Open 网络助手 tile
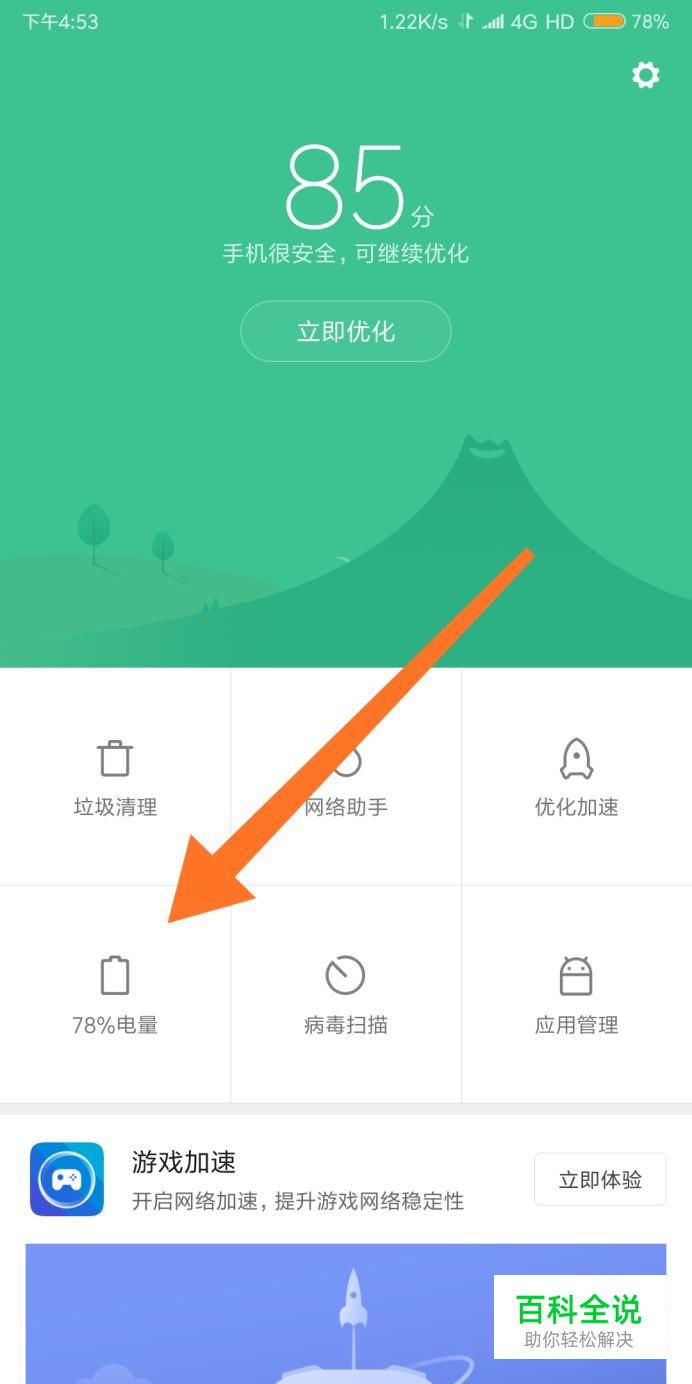692x1384 pixels. coord(346,778)
